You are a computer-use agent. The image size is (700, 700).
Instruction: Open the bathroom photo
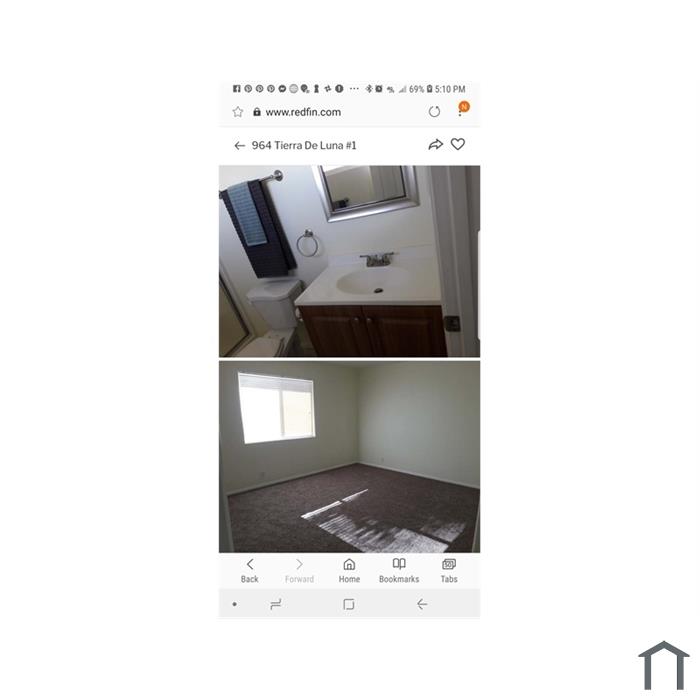[x=349, y=261]
